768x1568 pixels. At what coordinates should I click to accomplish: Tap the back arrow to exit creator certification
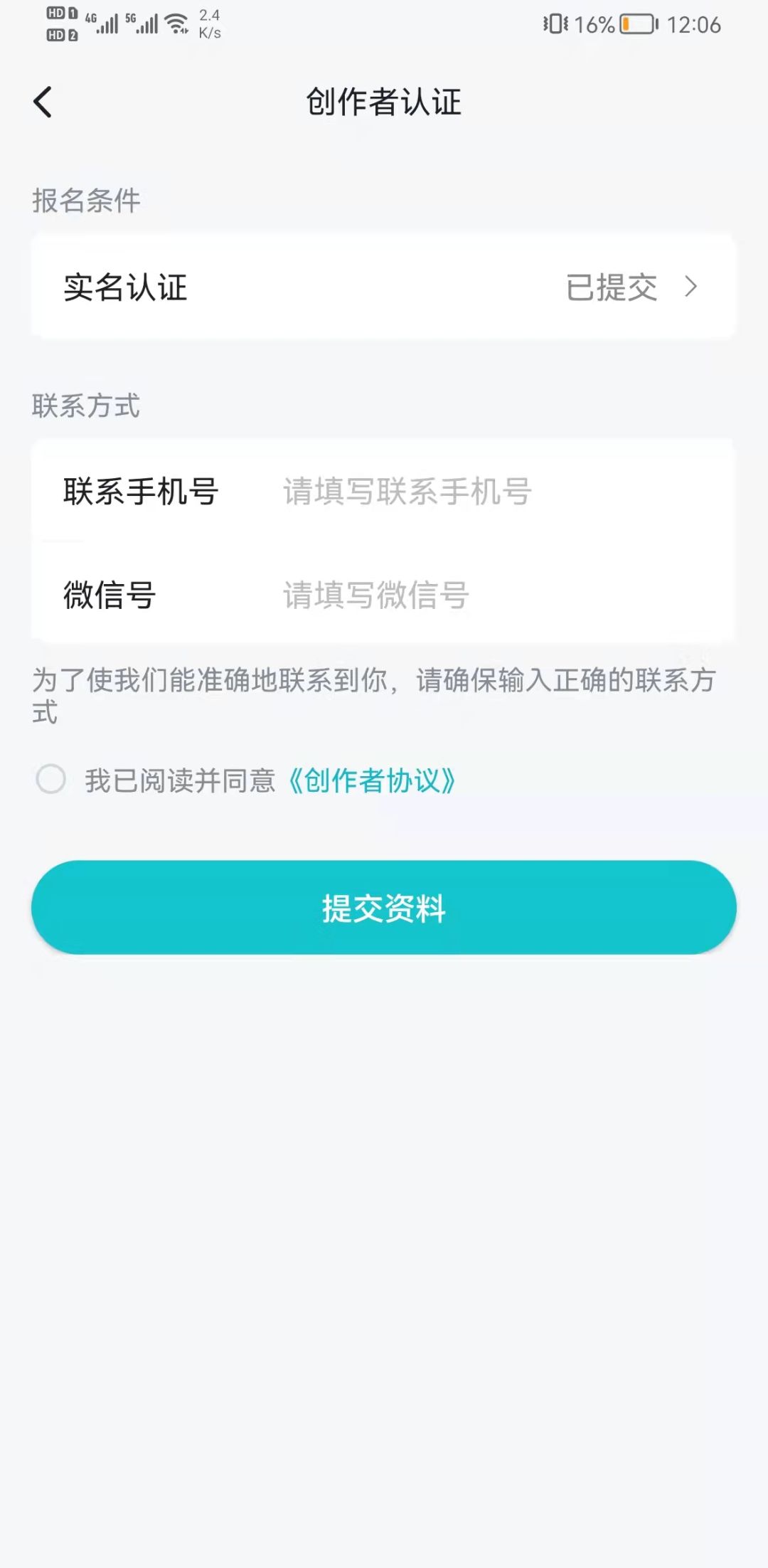(x=44, y=102)
